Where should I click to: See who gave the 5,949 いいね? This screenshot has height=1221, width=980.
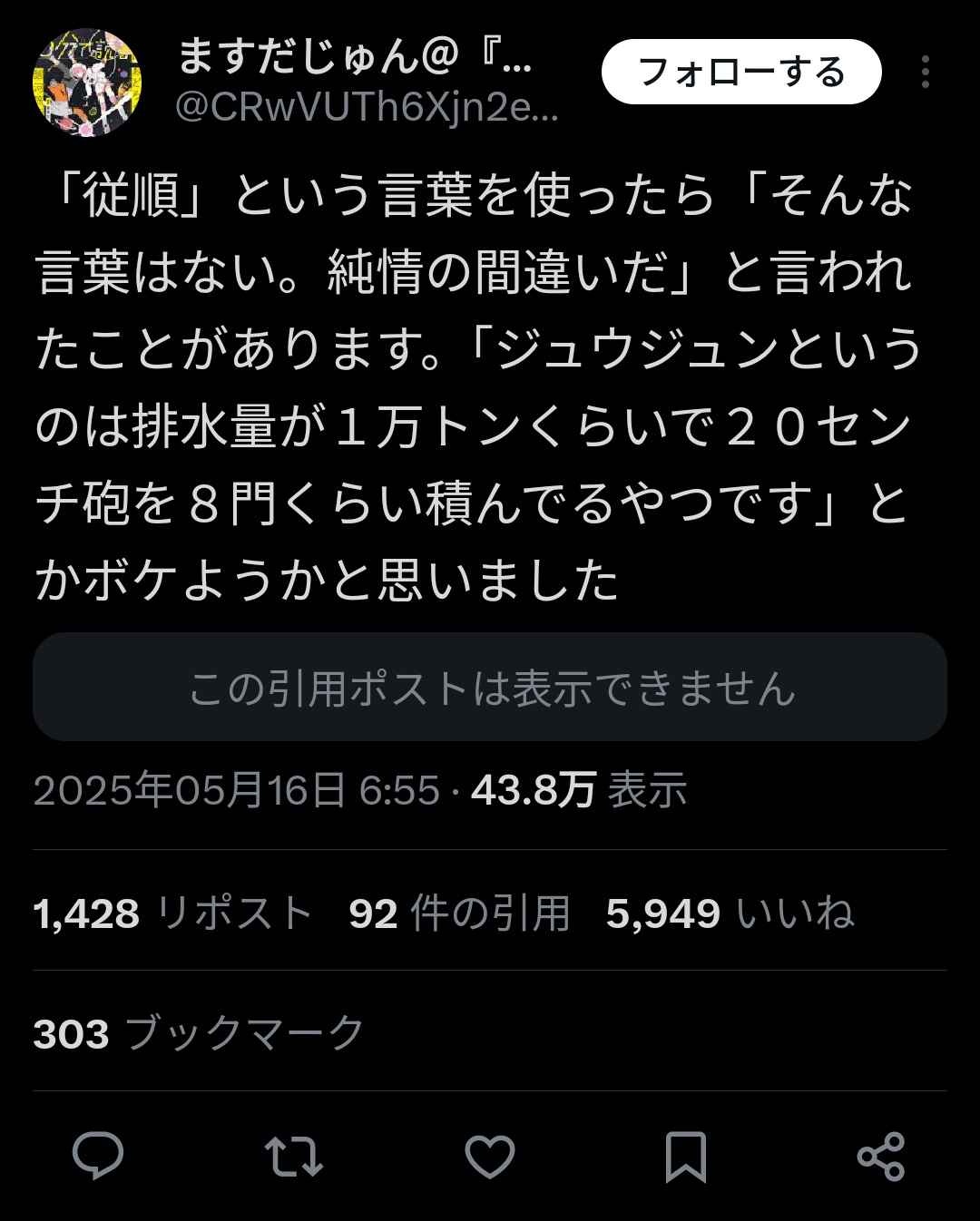(x=730, y=913)
